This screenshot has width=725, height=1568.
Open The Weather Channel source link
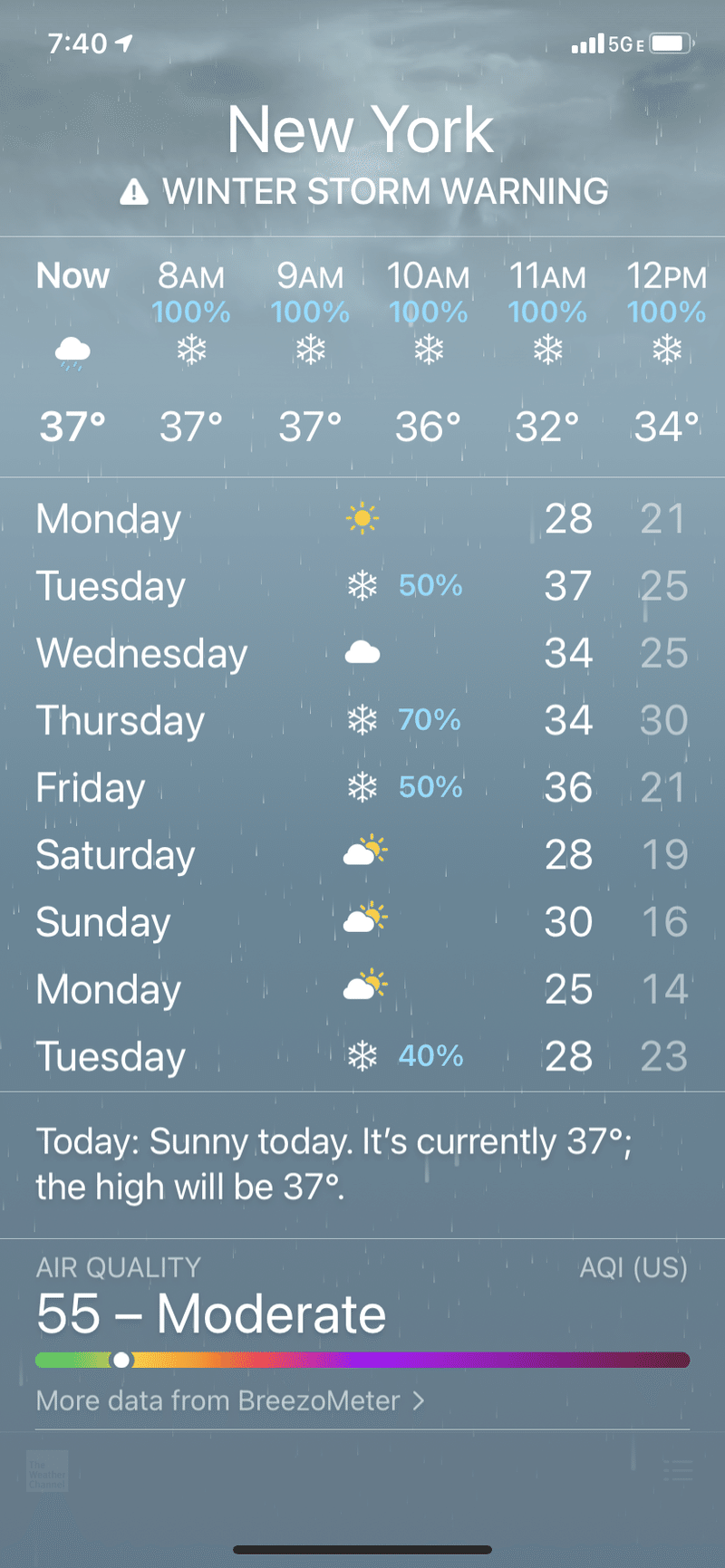pos(47,1471)
